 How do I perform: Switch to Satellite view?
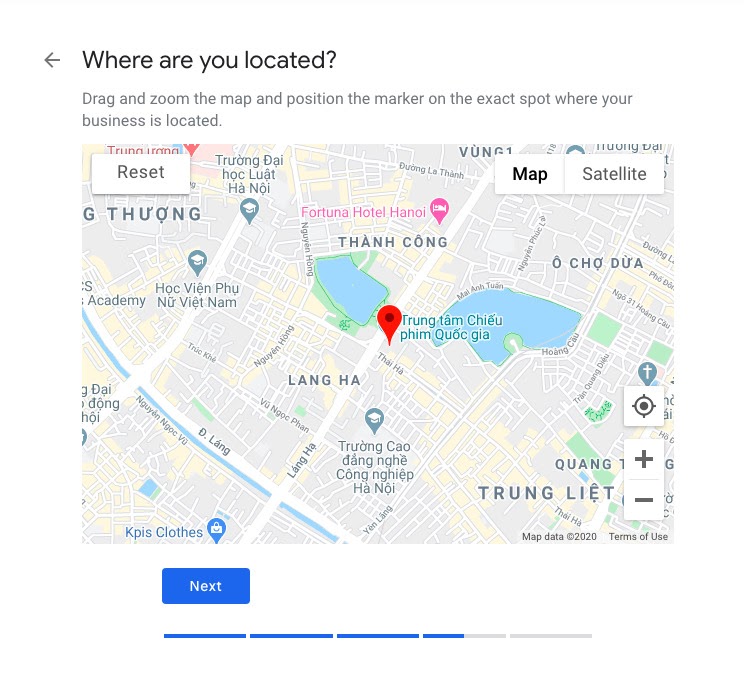614,174
